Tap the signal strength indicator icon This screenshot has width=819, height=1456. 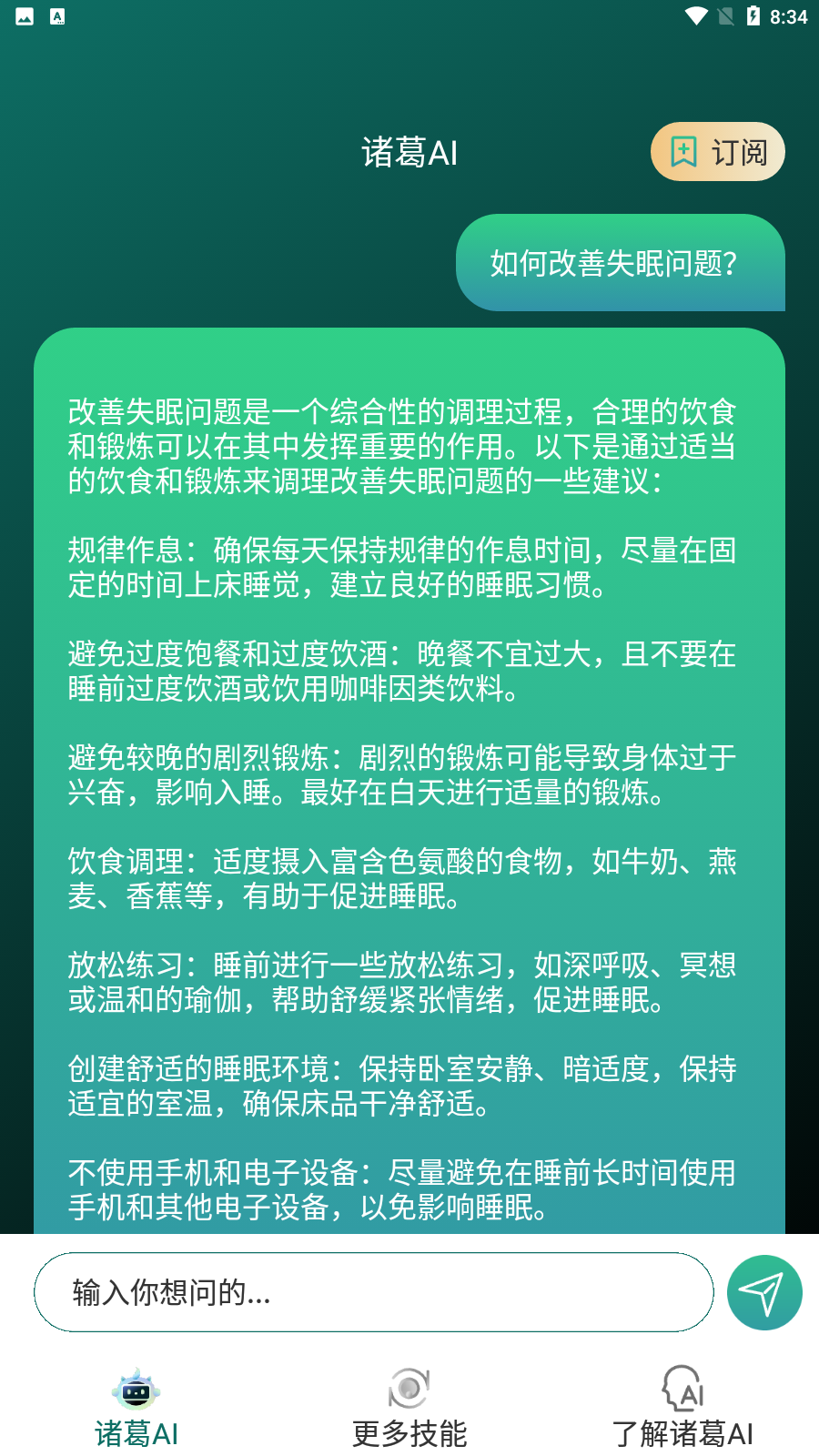(x=725, y=15)
